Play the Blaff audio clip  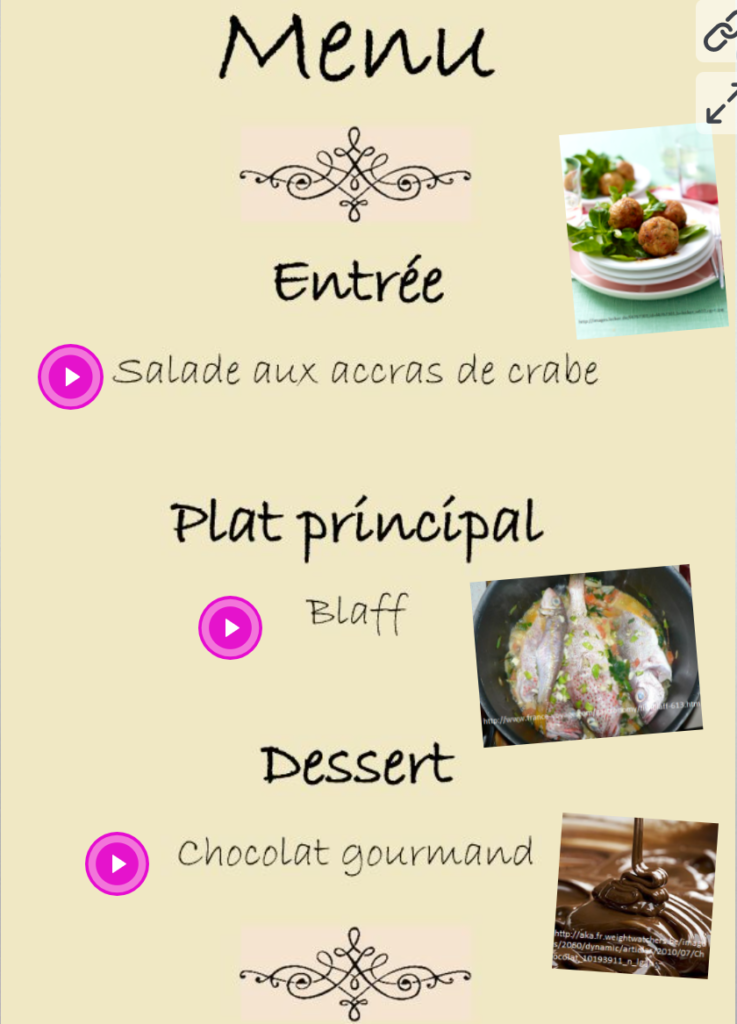[230, 628]
